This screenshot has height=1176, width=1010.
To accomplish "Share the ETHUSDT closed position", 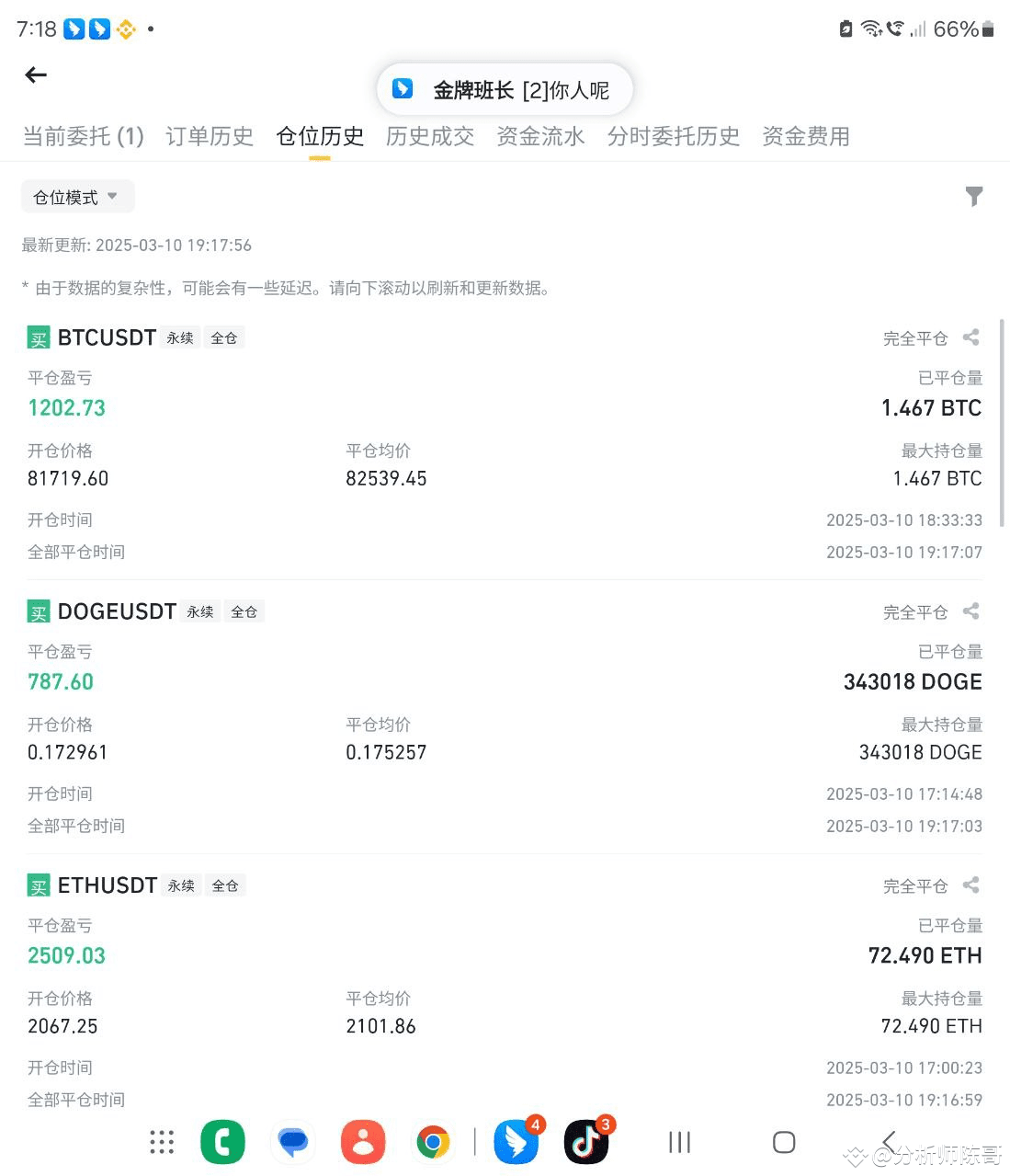I will [x=971, y=885].
